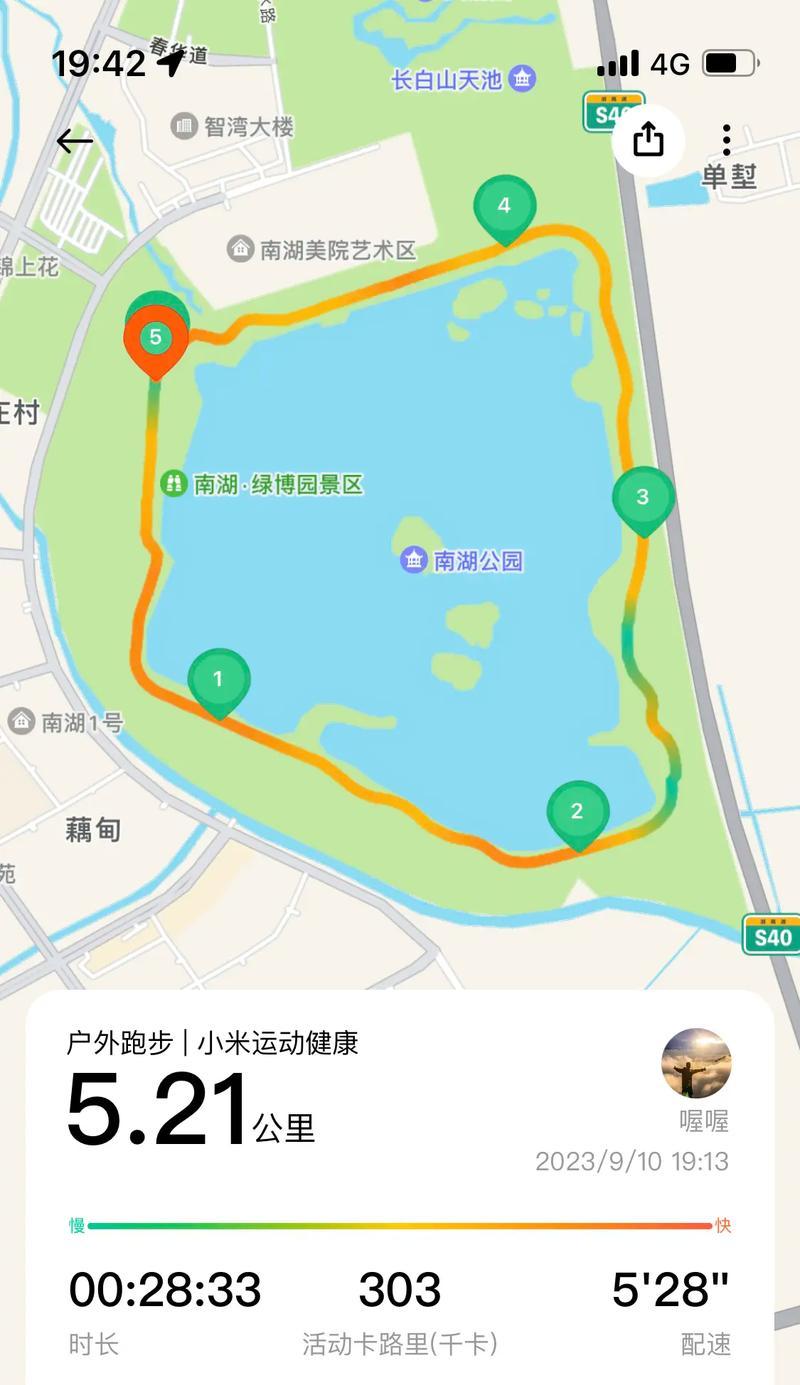Open the 喔喔 profile avatar
800x1385 pixels.
click(x=696, y=1063)
